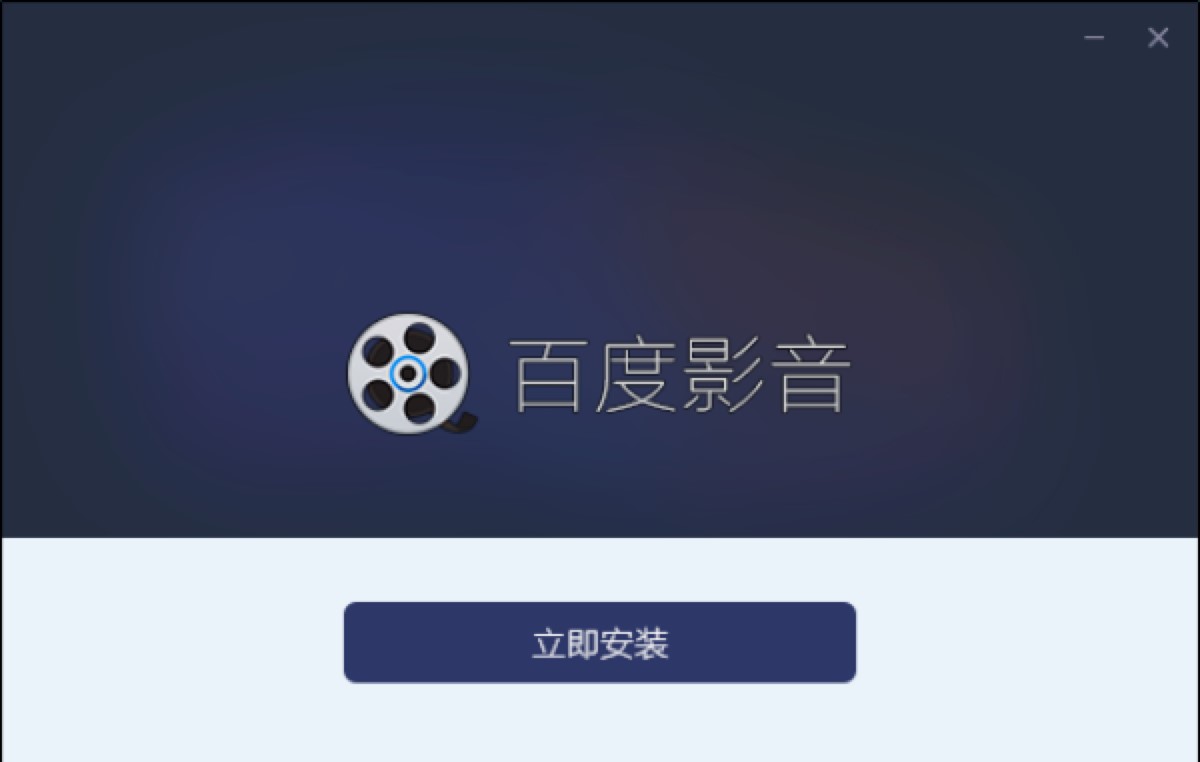Image resolution: width=1200 pixels, height=762 pixels.
Task: Tap the 立即安装 install button
Action: pos(600,643)
